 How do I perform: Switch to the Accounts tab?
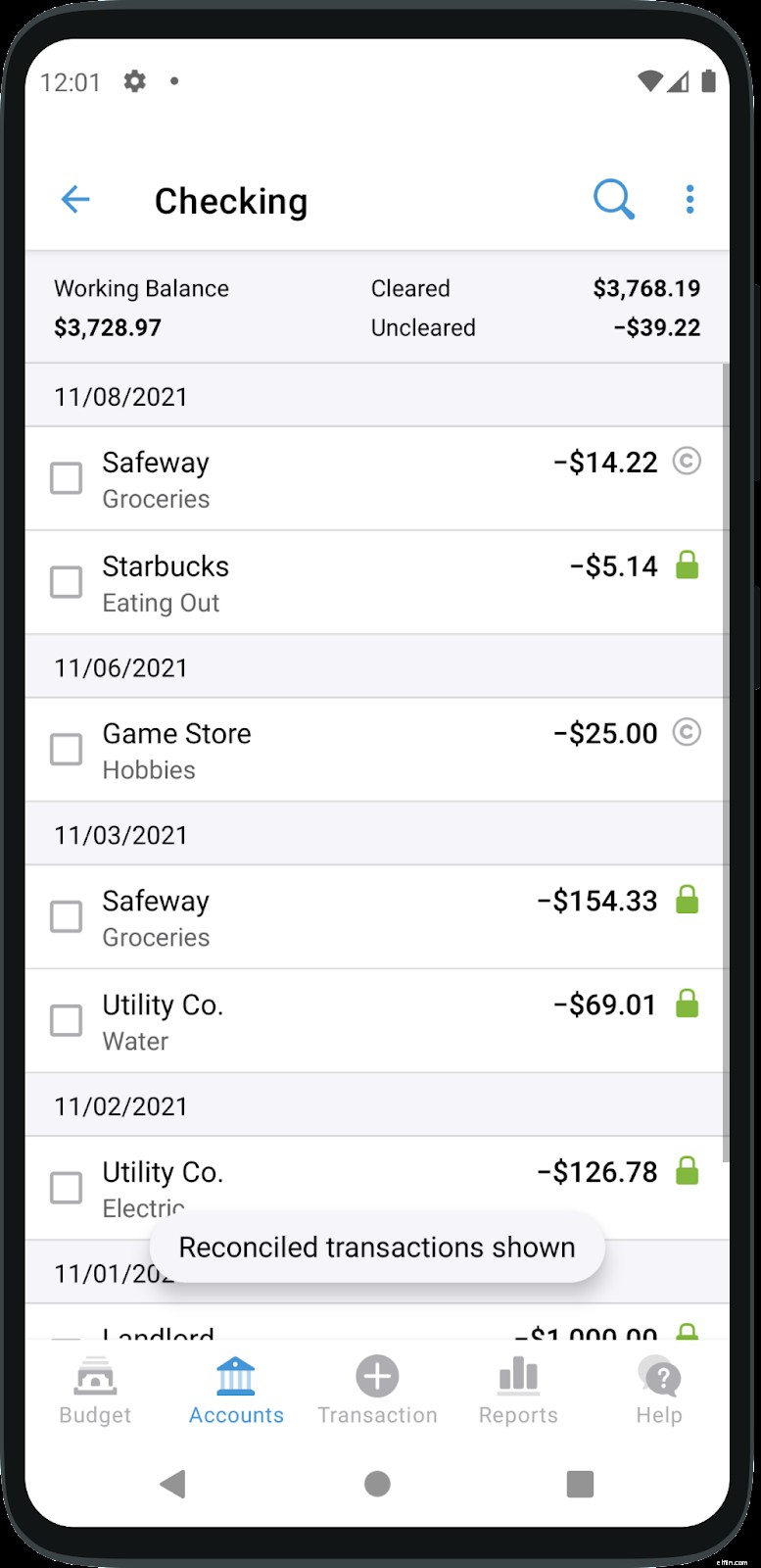tap(236, 1389)
